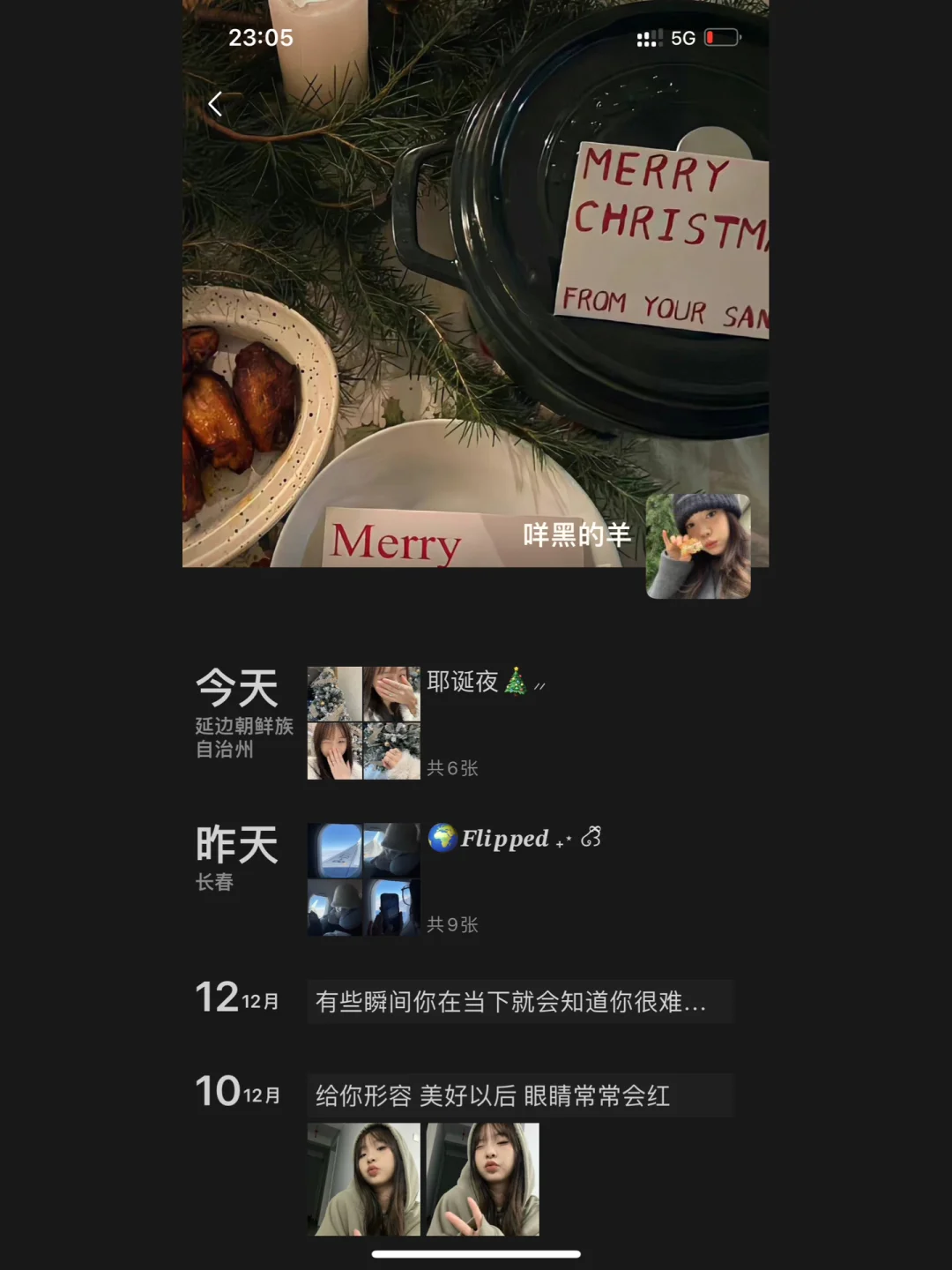Tap the back arrow at top left
The image size is (952, 1270).
(215, 103)
